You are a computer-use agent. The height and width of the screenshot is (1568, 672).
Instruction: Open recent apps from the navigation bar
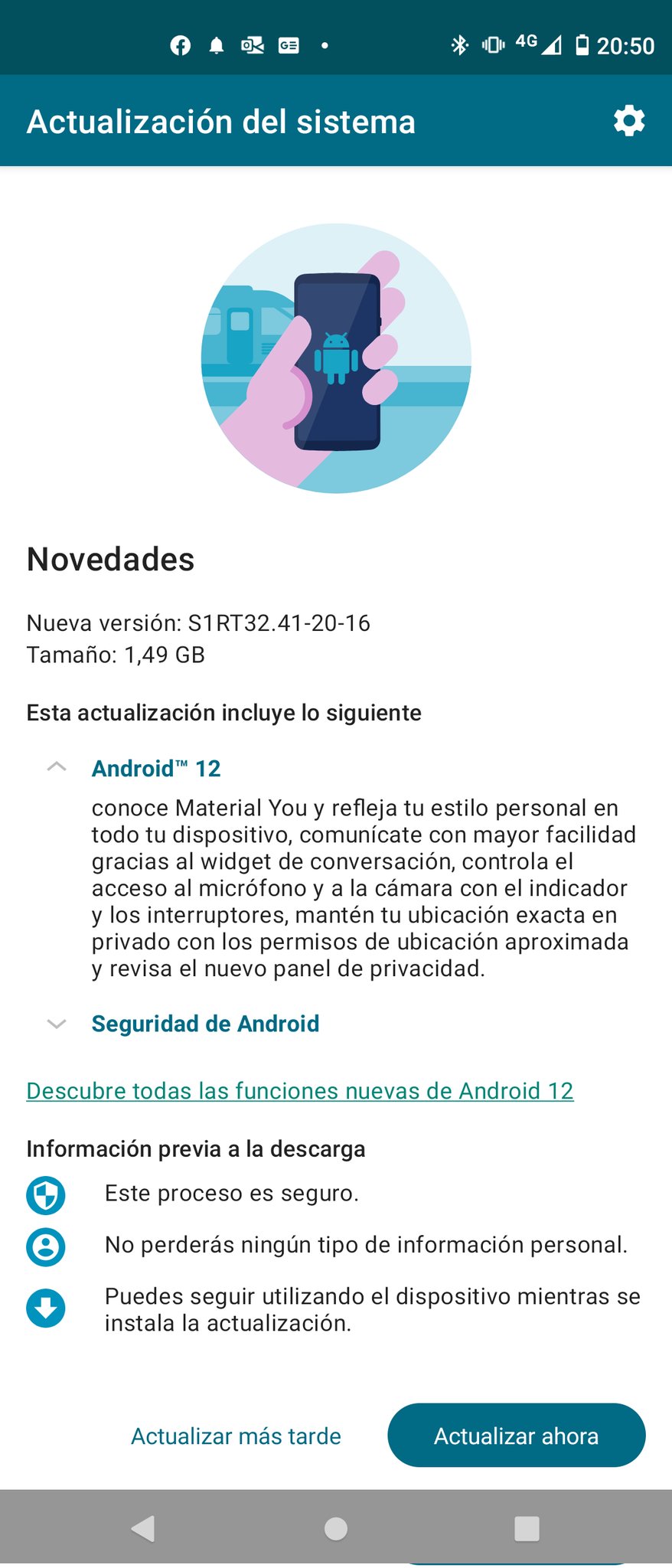[x=527, y=1529]
